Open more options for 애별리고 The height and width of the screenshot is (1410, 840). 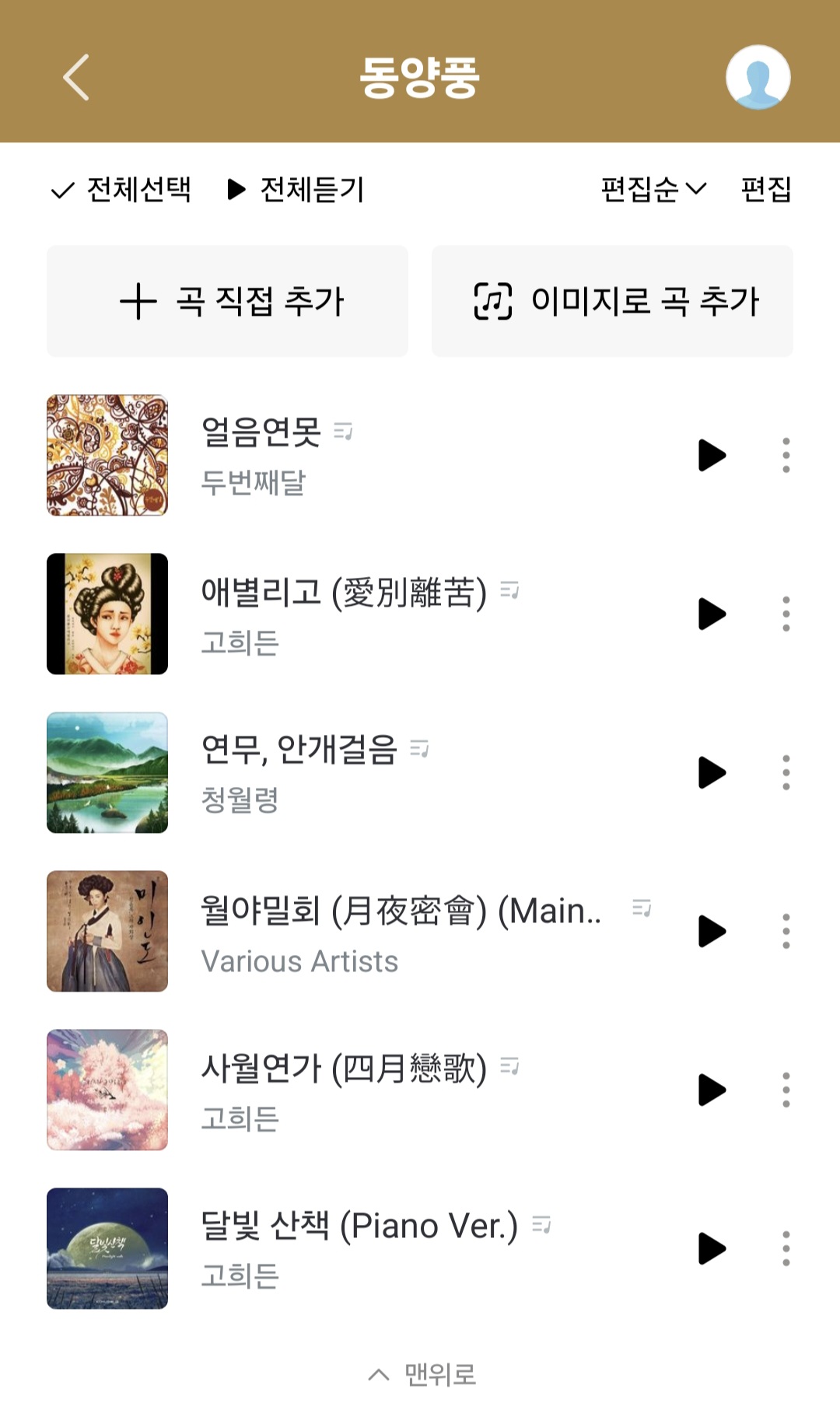(786, 614)
